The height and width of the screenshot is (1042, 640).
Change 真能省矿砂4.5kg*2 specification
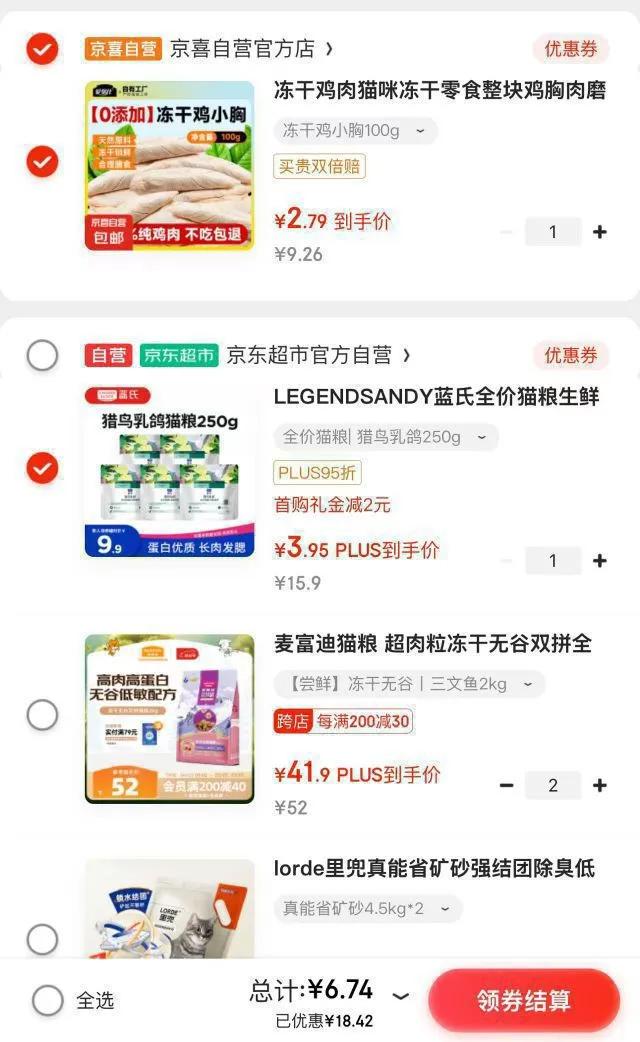click(x=367, y=908)
